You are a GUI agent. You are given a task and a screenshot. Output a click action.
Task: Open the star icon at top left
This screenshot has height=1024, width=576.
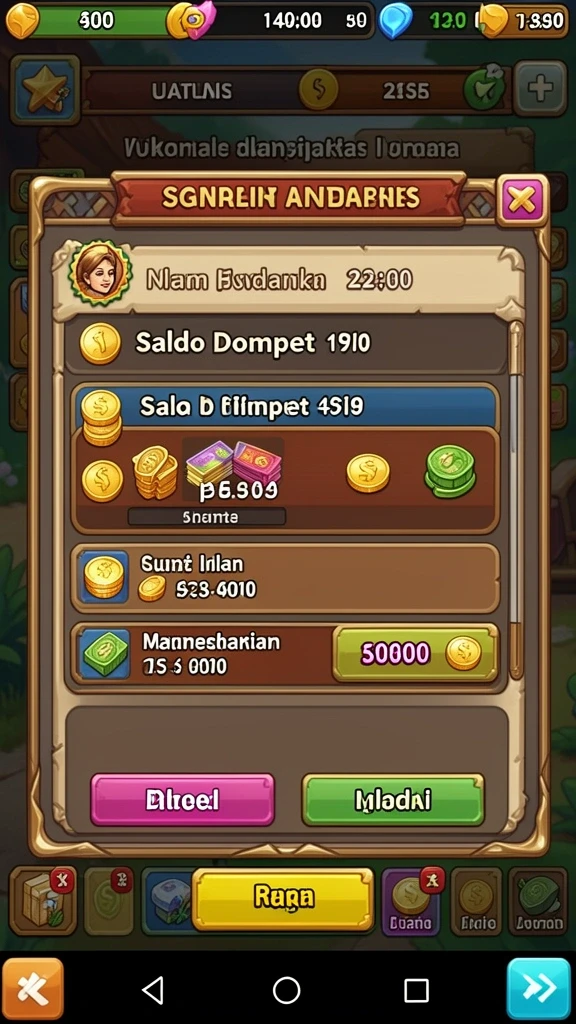click(x=45, y=89)
